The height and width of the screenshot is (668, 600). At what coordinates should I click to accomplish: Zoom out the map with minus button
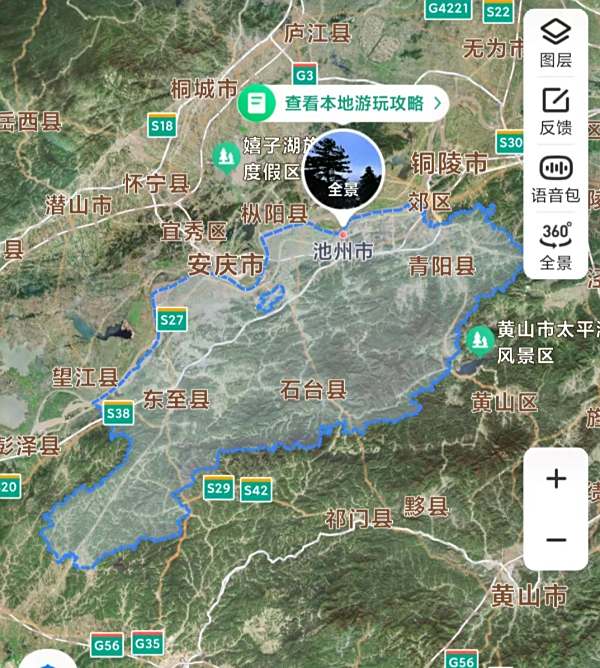[556, 540]
